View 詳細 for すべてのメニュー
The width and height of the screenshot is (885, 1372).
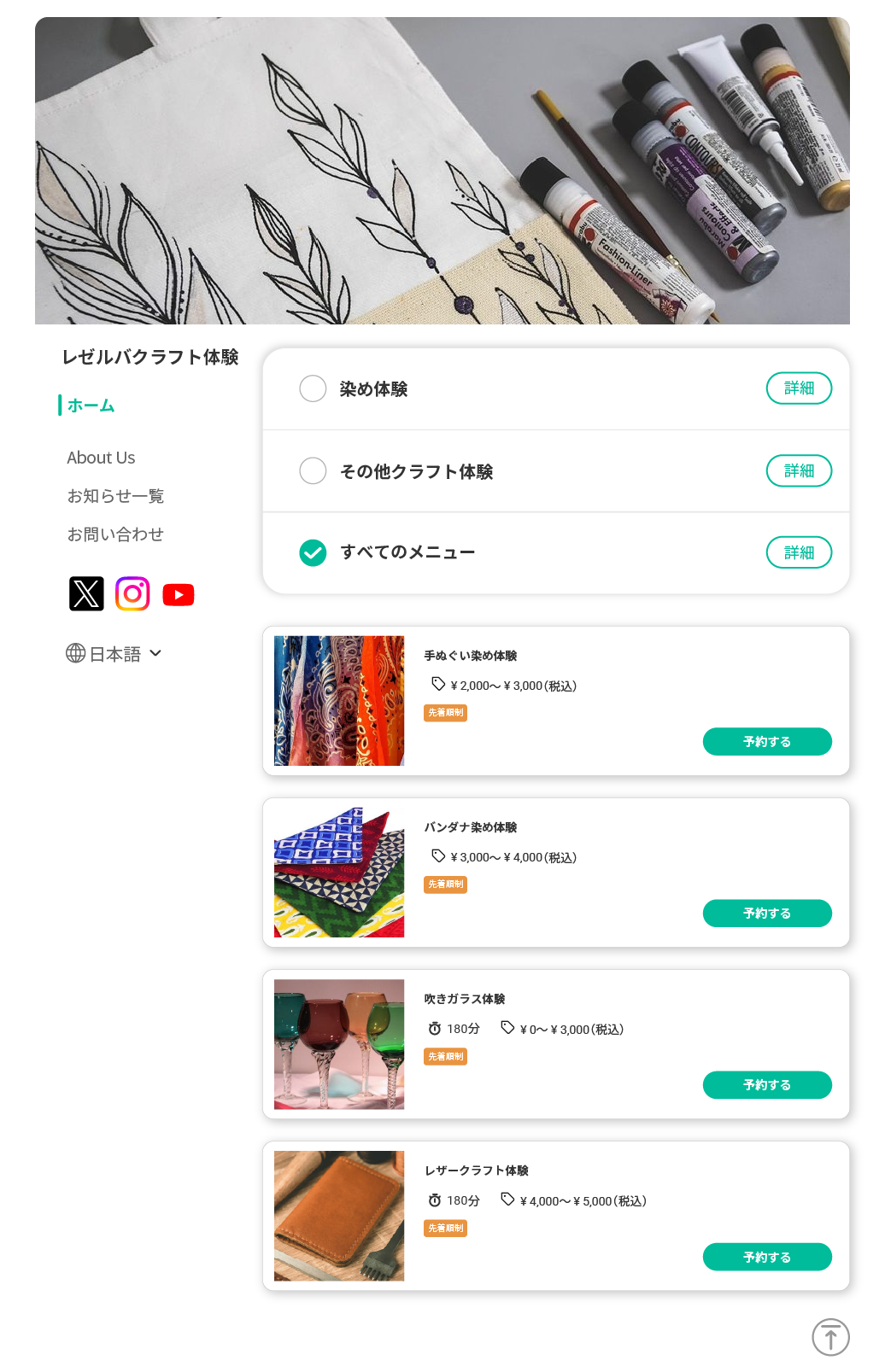pyautogui.click(x=799, y=552)
